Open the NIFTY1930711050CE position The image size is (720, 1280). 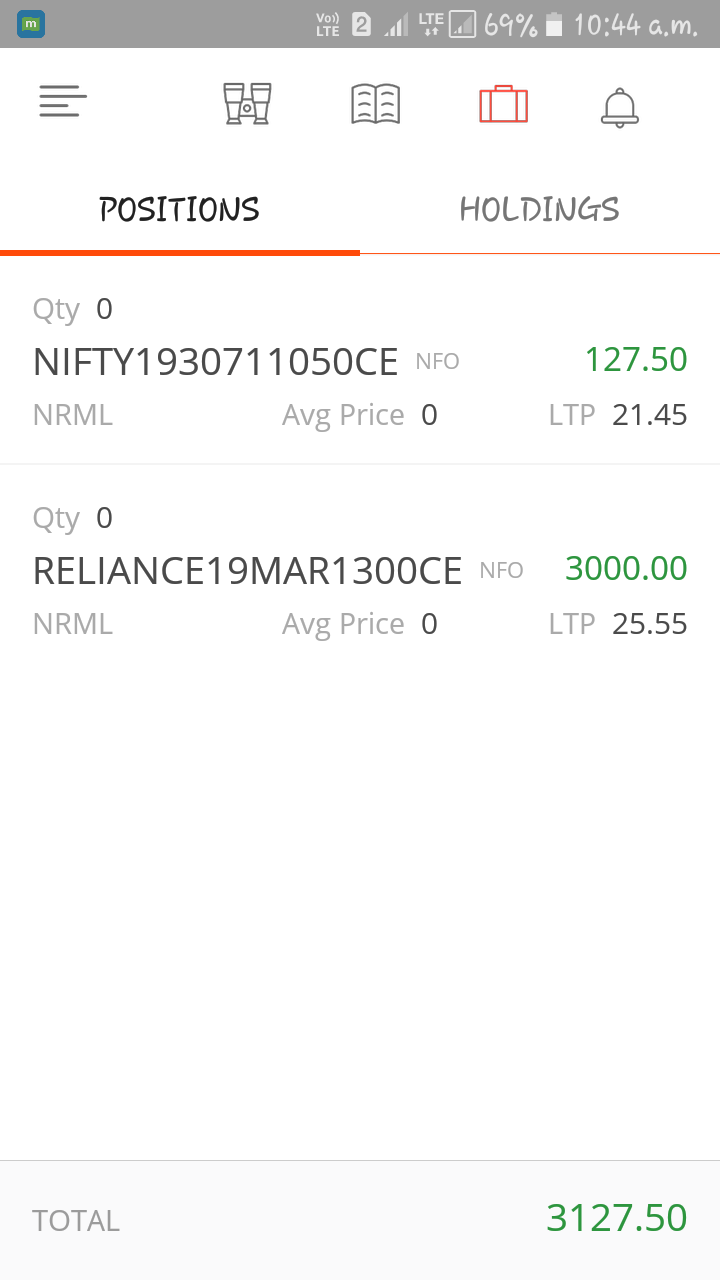360,360
